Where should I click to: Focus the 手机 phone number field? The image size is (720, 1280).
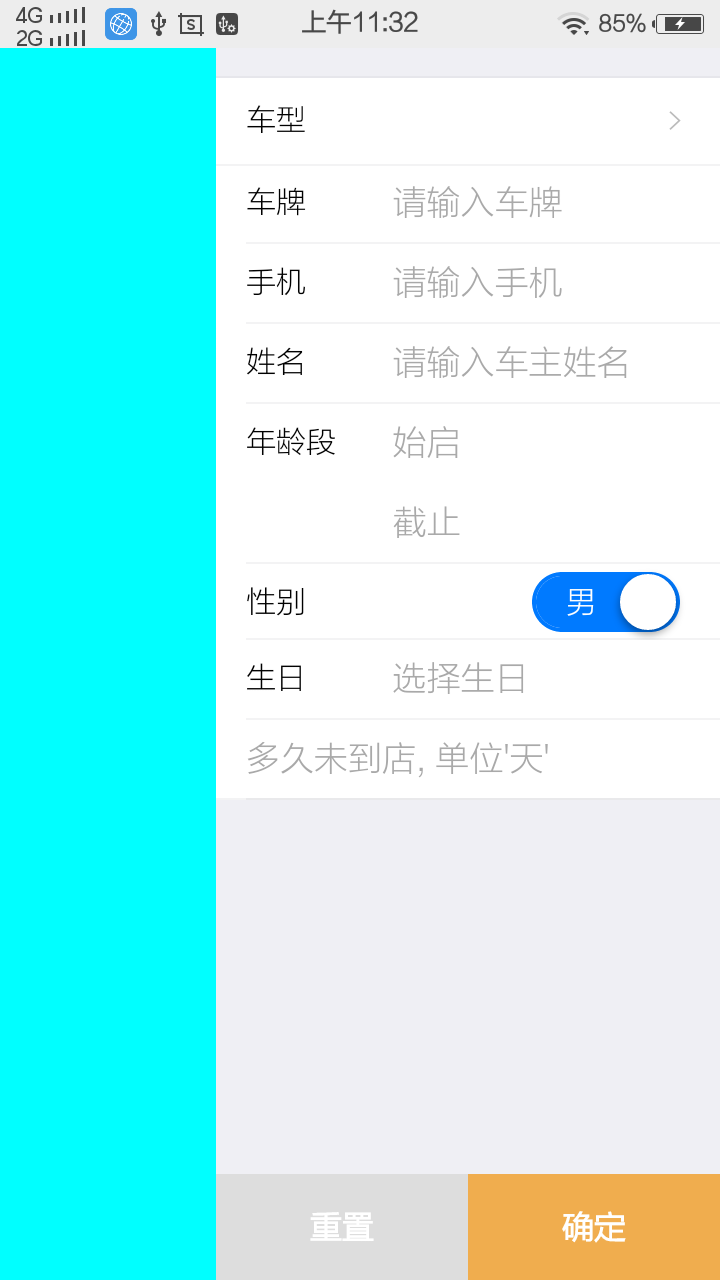[x=556, y=283]
